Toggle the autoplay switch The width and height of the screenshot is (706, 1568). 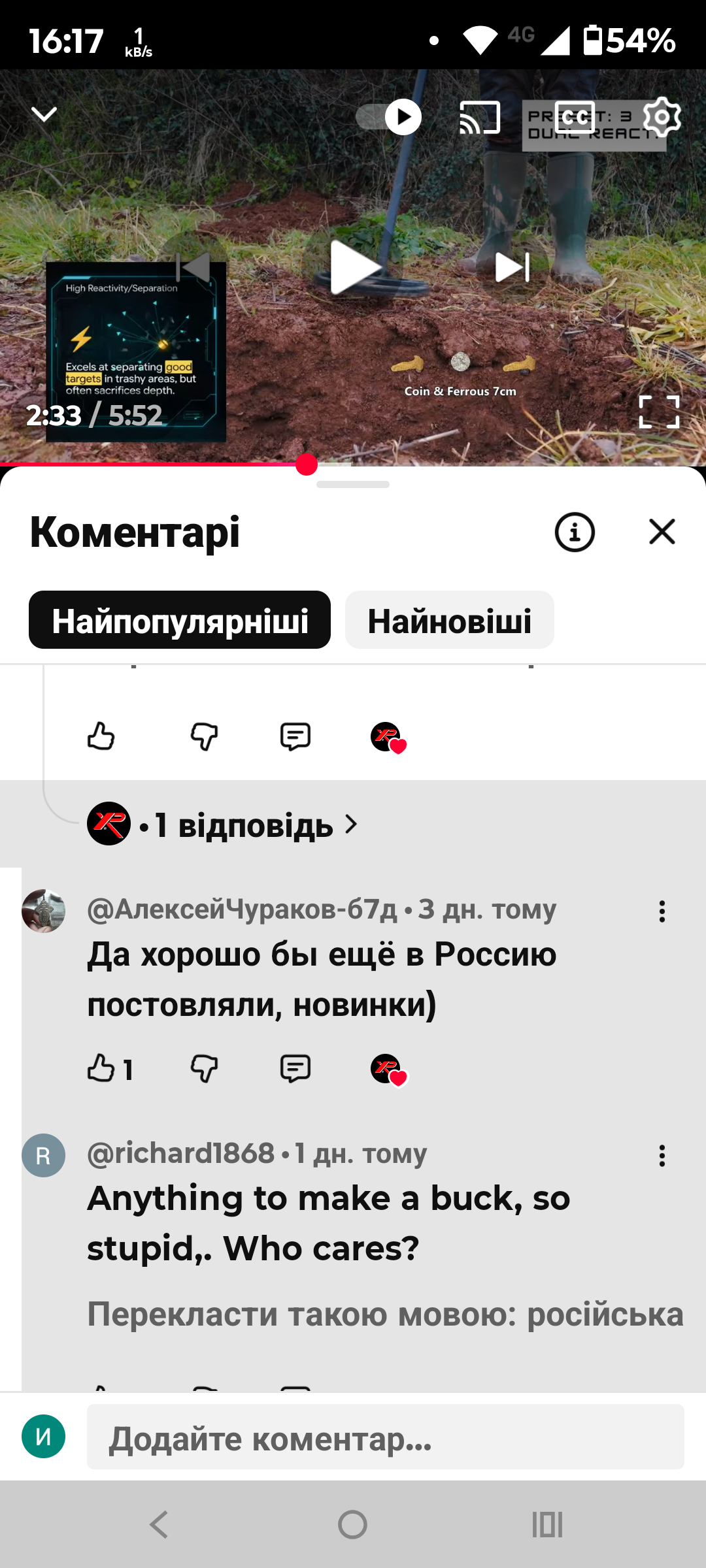point(390,118)
